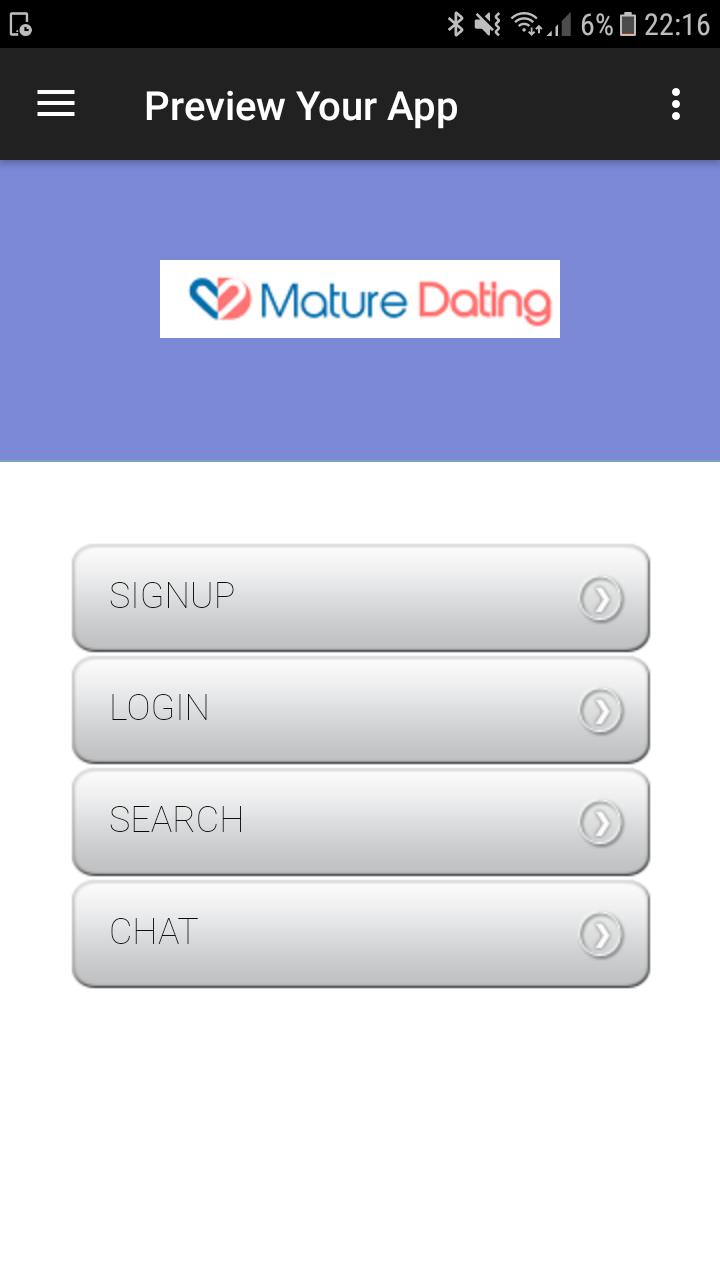Tap the 6% battery percentage text
The height and width of the screenshot is (1280, 720).
(597, 25)
